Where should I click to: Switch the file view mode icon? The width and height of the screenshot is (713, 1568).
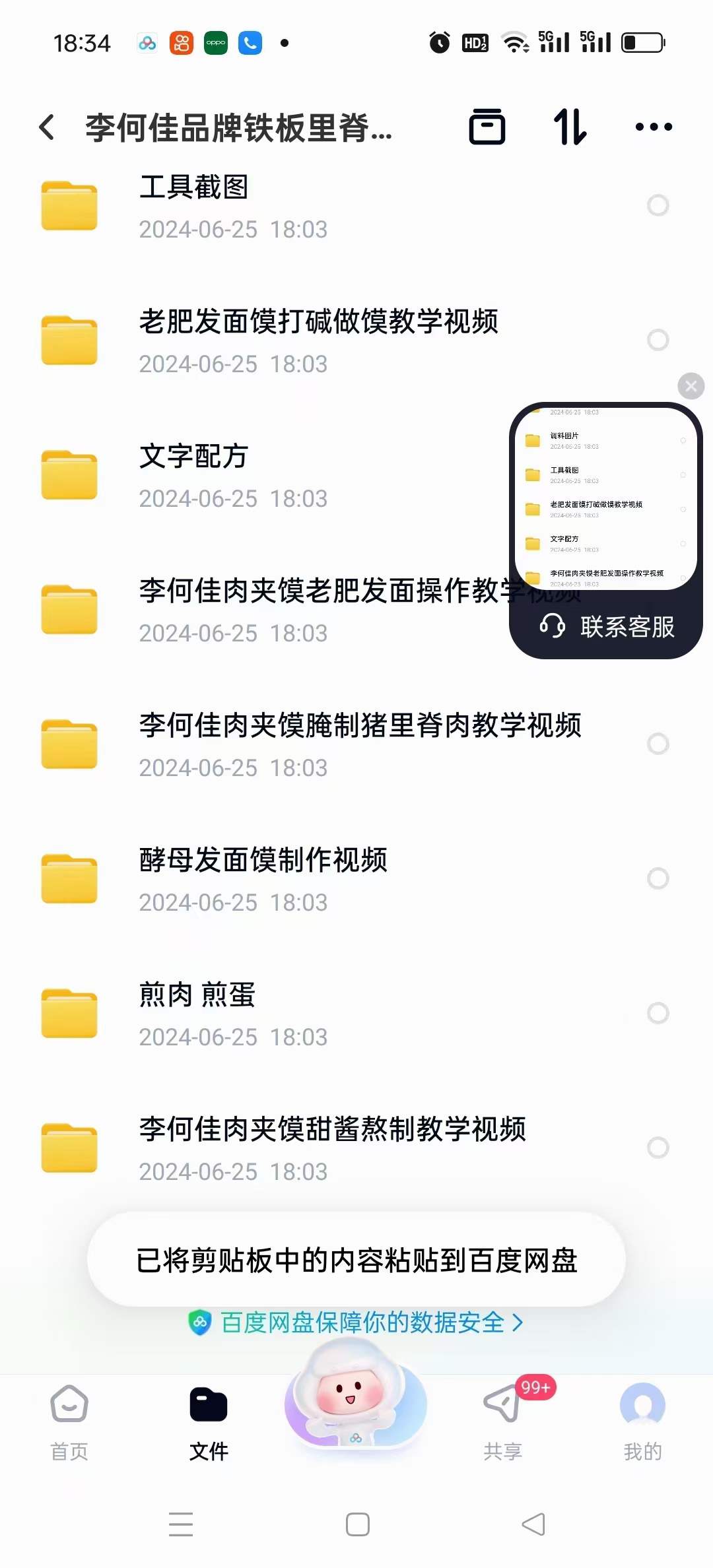pos(488,127)
